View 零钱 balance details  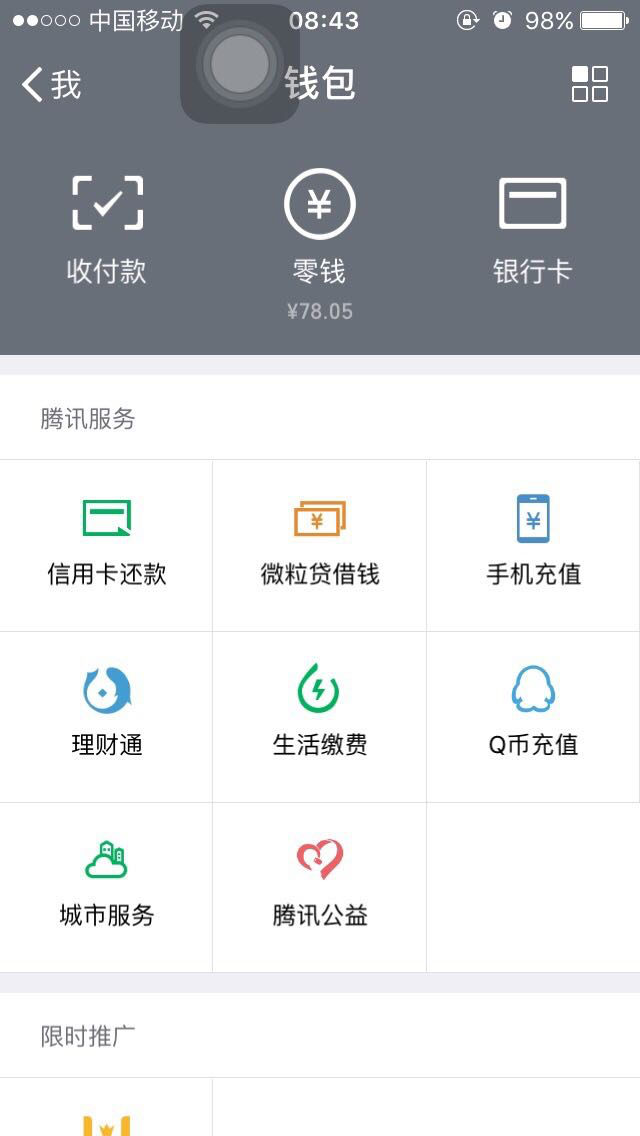click(320, 245)
